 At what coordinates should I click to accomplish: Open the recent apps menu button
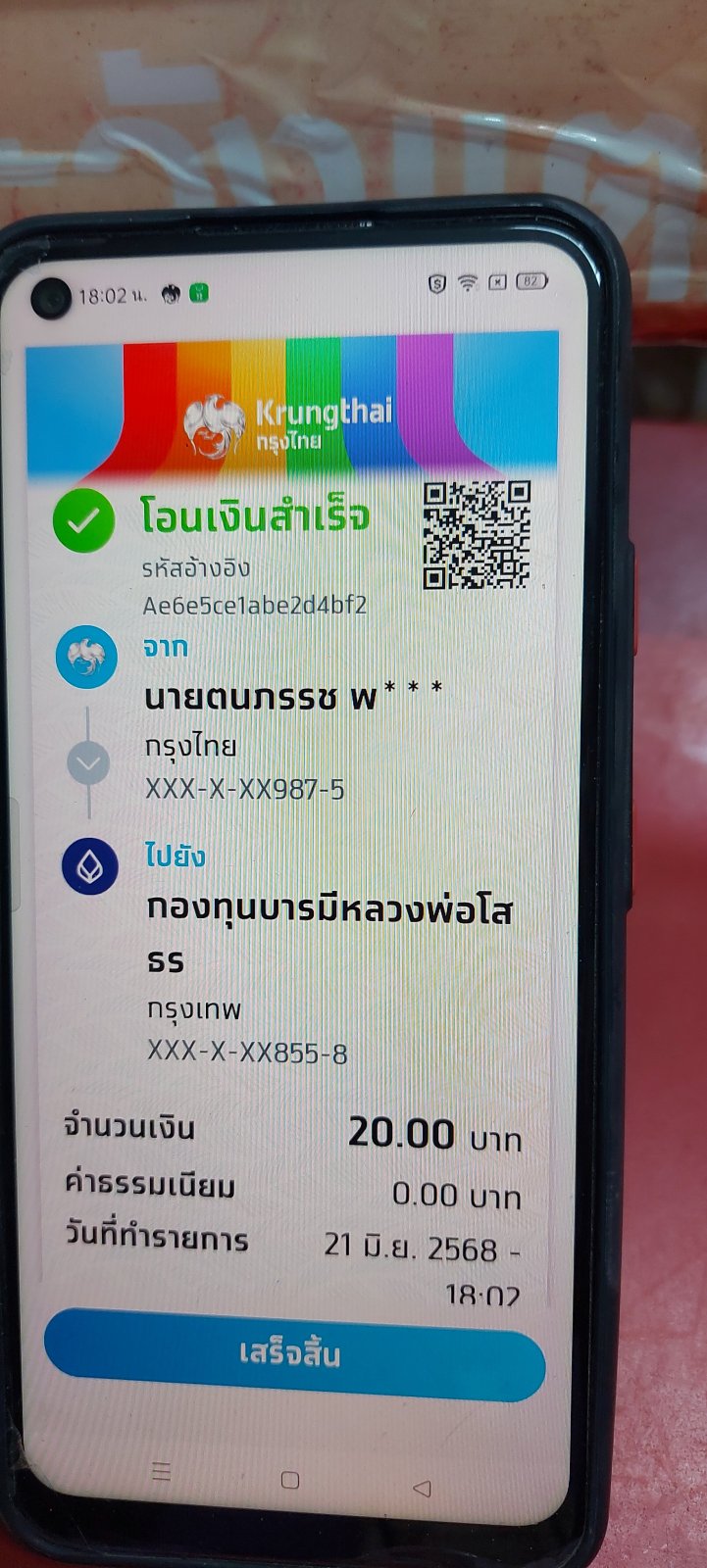pyautogui.click(x=162, y=1471)
